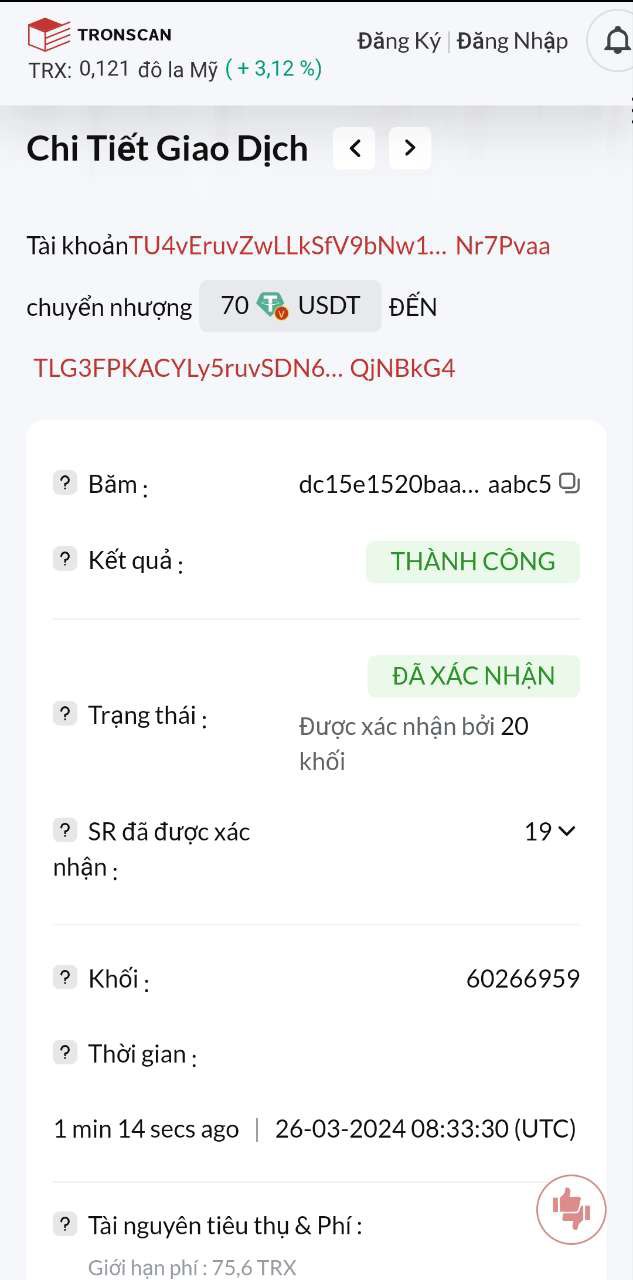Open sender account TU4vEruvZwLLkSfV9bNw1

[x=340, y=246]
